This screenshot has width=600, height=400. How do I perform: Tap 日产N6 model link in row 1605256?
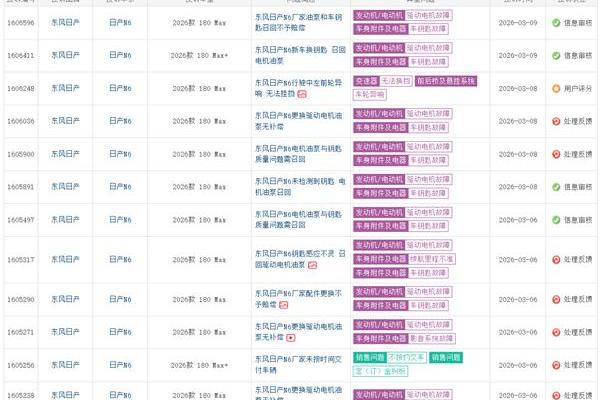[x=120, y=364]
